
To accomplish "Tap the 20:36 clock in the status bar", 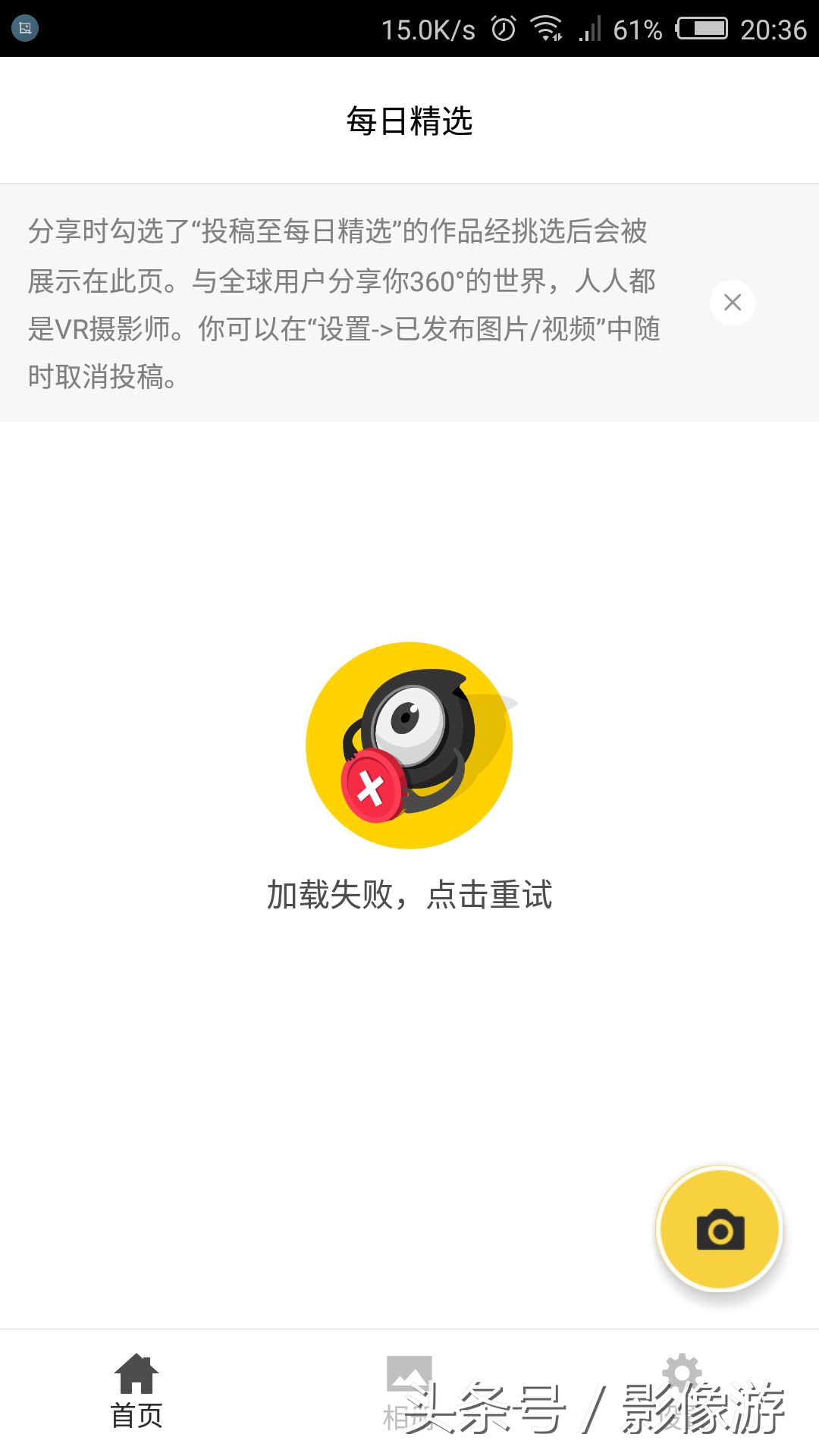I will tap(772, 27).
